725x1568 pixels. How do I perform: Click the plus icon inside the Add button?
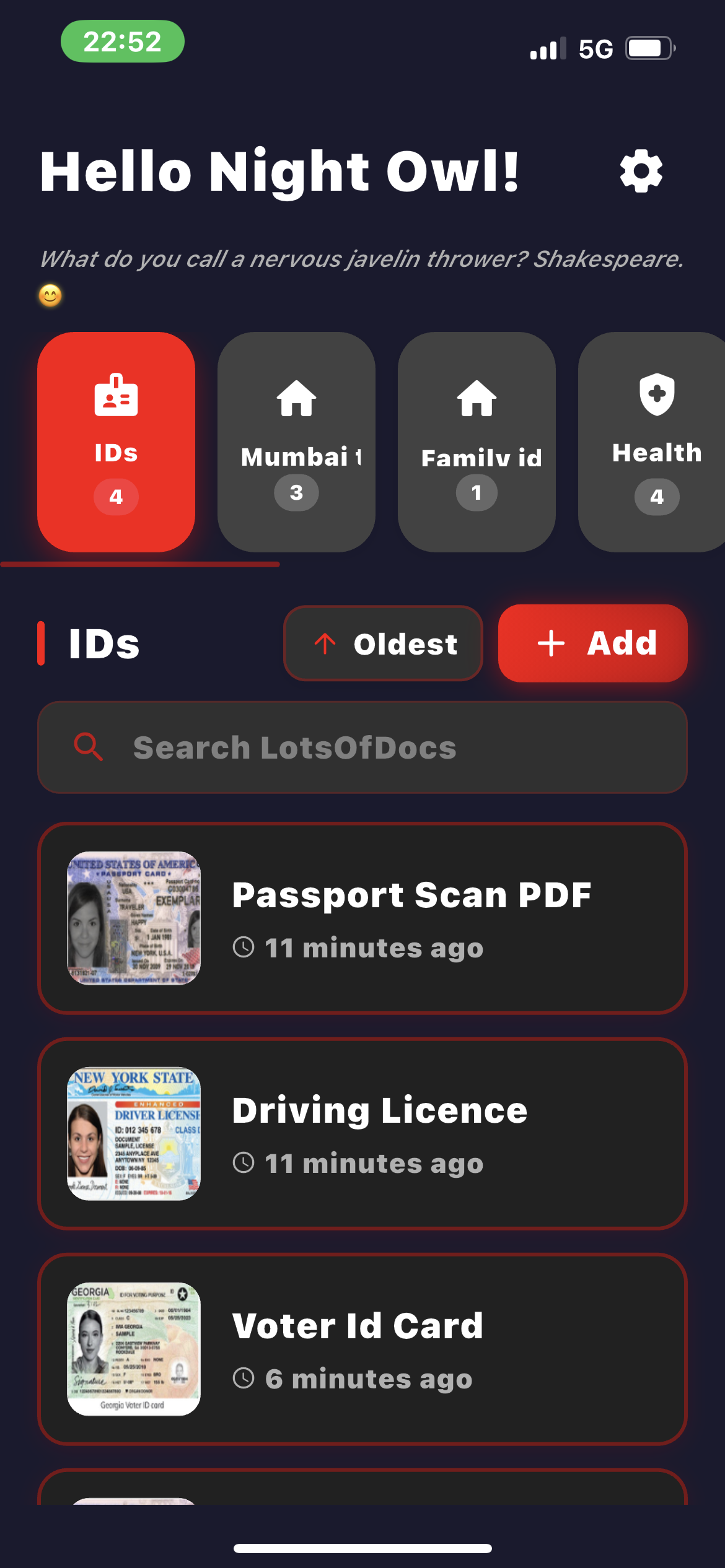coord(549,644)
